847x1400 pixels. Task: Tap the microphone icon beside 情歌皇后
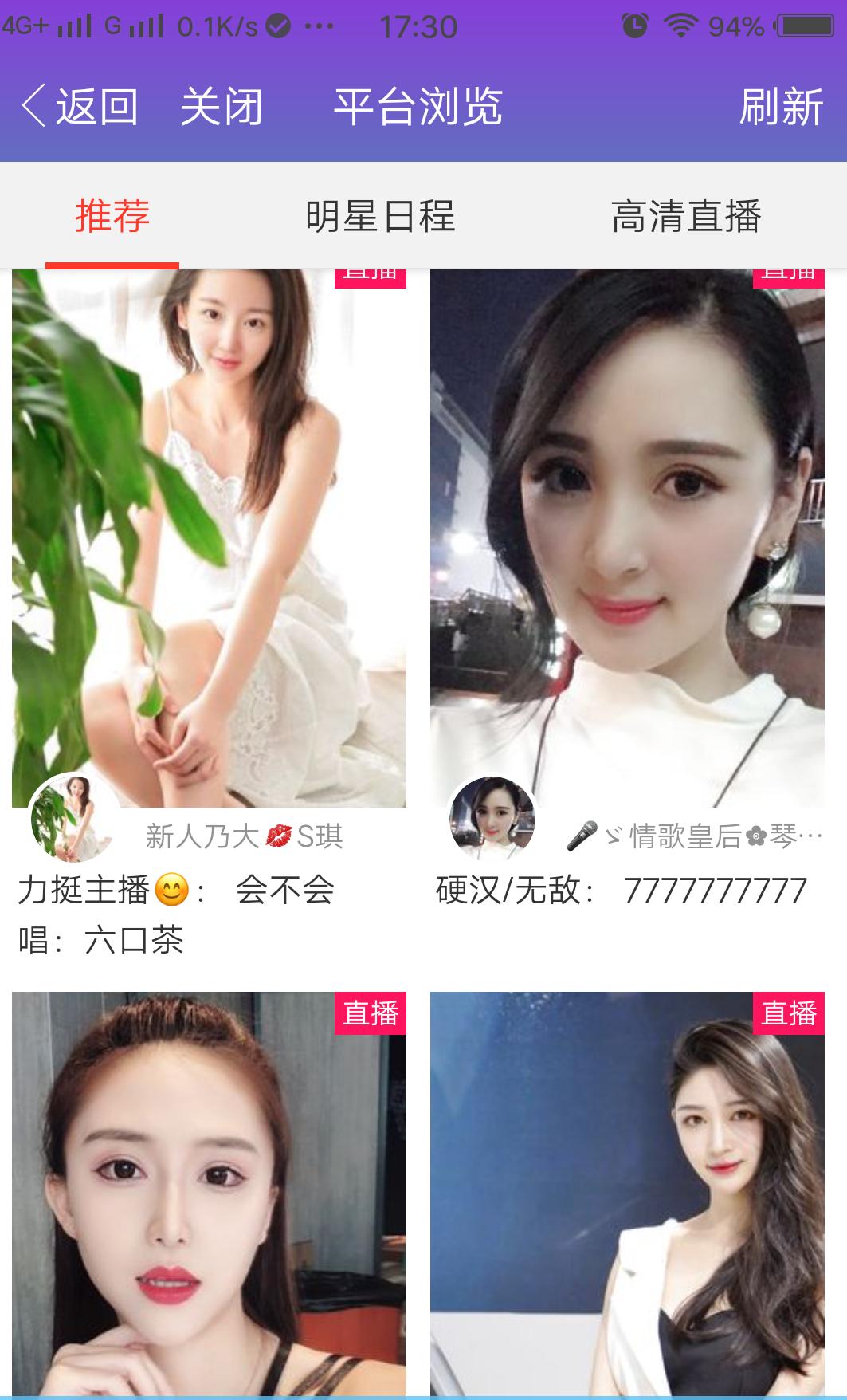pyautogui.click(x=582, y=834)
